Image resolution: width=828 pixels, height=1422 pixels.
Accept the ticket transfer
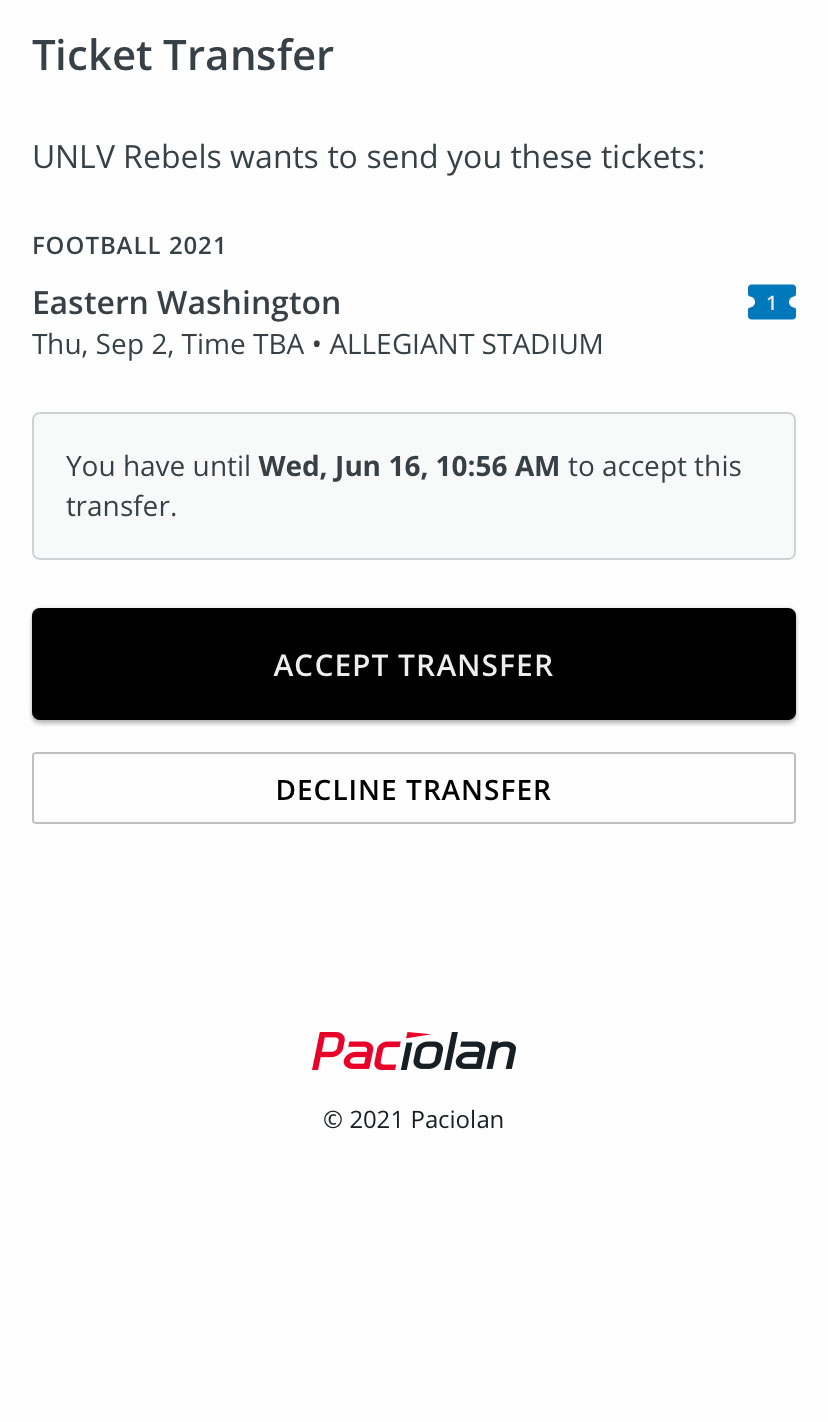coord(414,664)
